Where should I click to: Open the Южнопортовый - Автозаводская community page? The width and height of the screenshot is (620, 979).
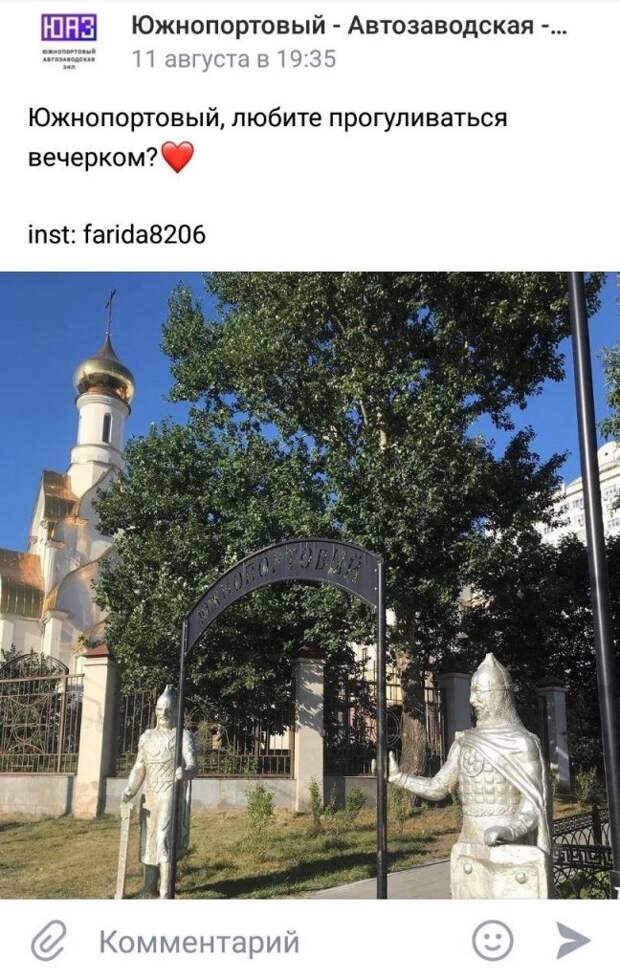coord(349,27)
